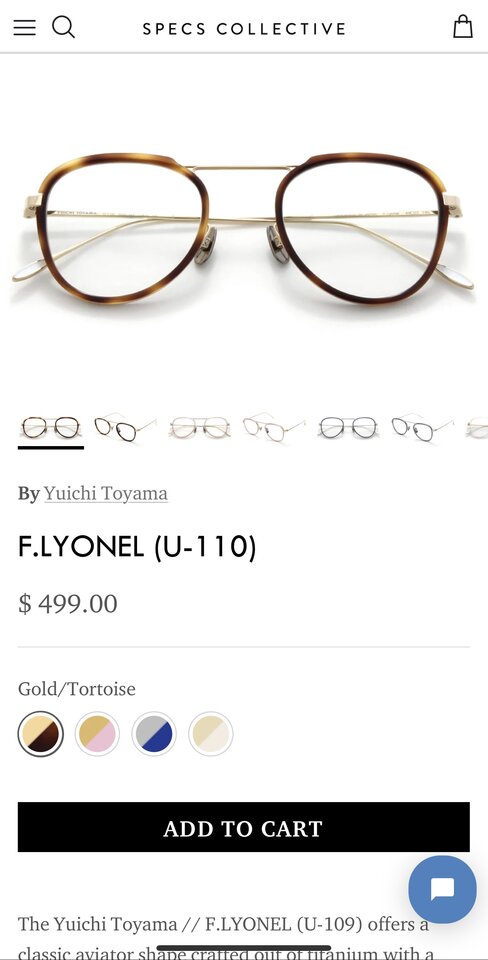View the shopping bag
The height and width of the screenshot is (960, 488).
click(463, 27)
